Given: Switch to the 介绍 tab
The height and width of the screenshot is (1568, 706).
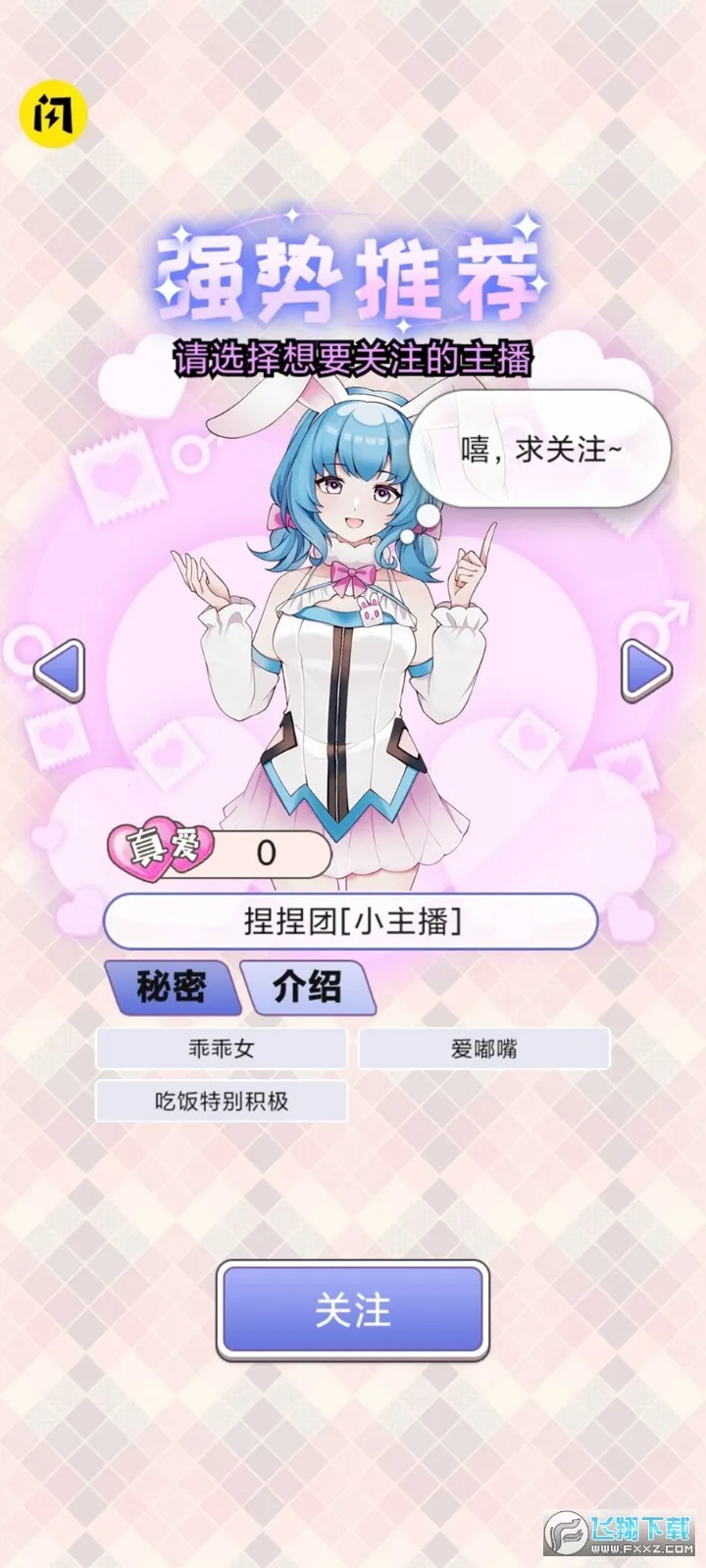Looking at the screenshot, I should [x=308, y=987].
